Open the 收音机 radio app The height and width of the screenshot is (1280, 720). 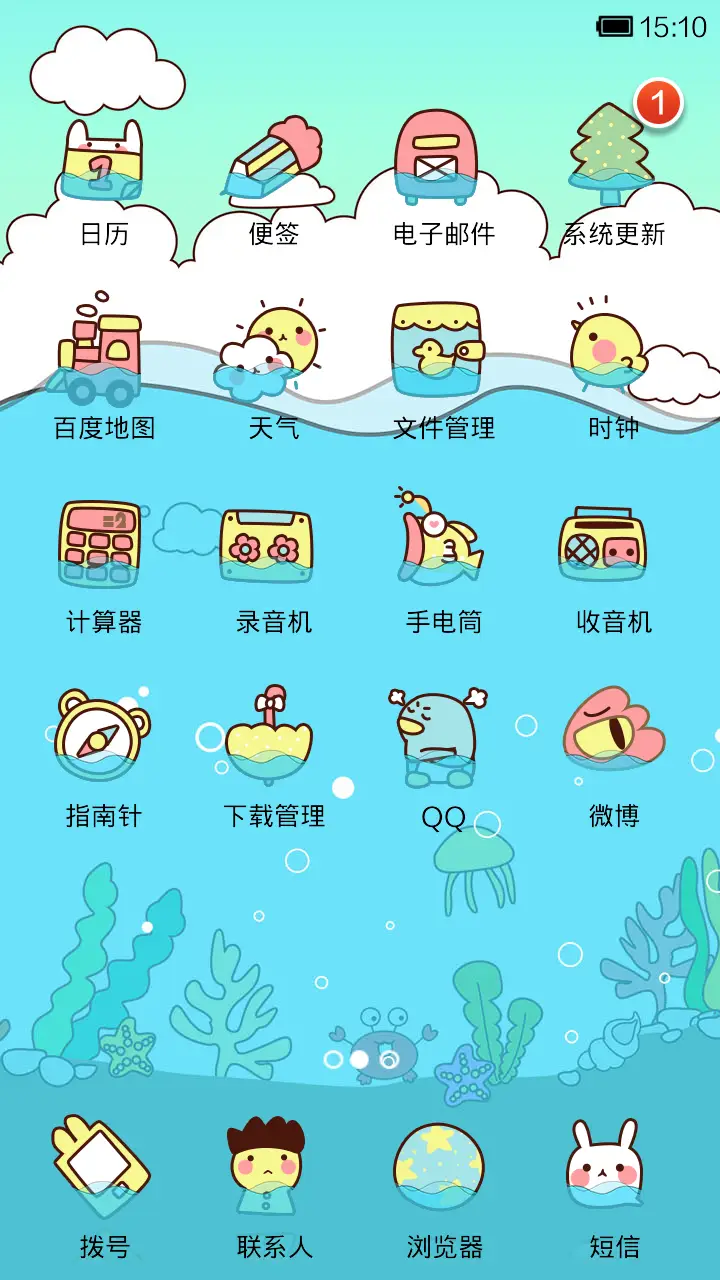(x=612, y=545)
